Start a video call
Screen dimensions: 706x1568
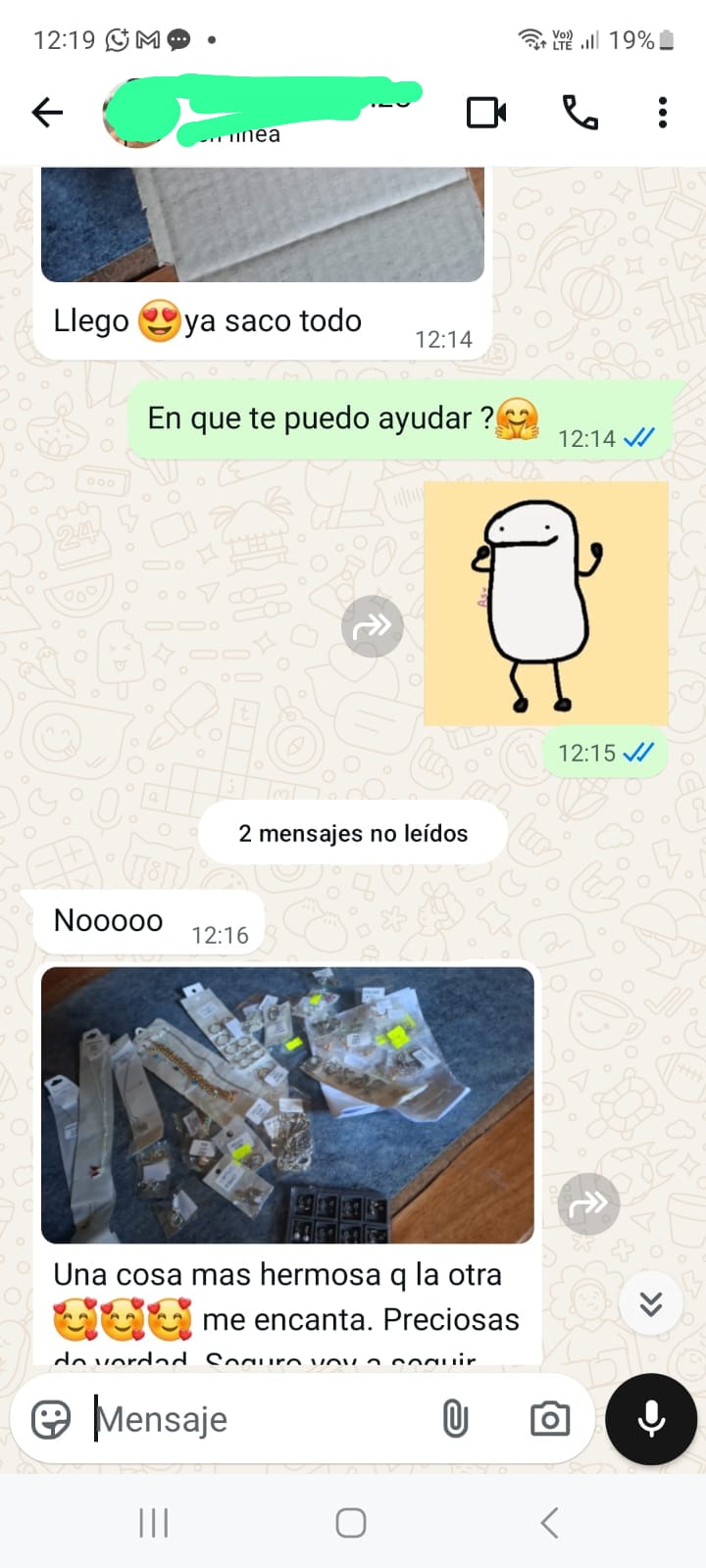coord(486,113)
